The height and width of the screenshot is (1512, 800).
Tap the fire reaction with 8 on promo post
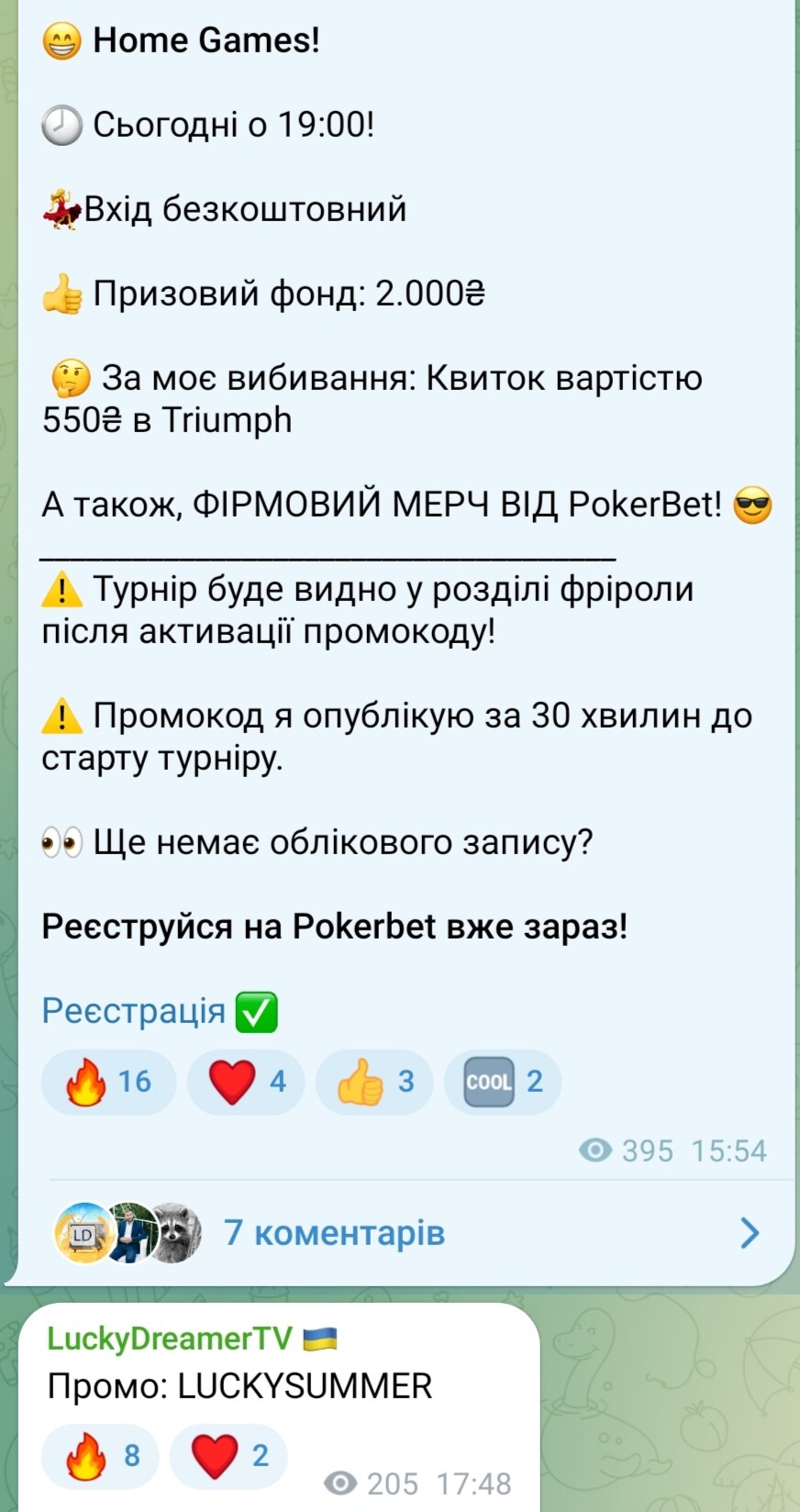tap(101, 1455)
